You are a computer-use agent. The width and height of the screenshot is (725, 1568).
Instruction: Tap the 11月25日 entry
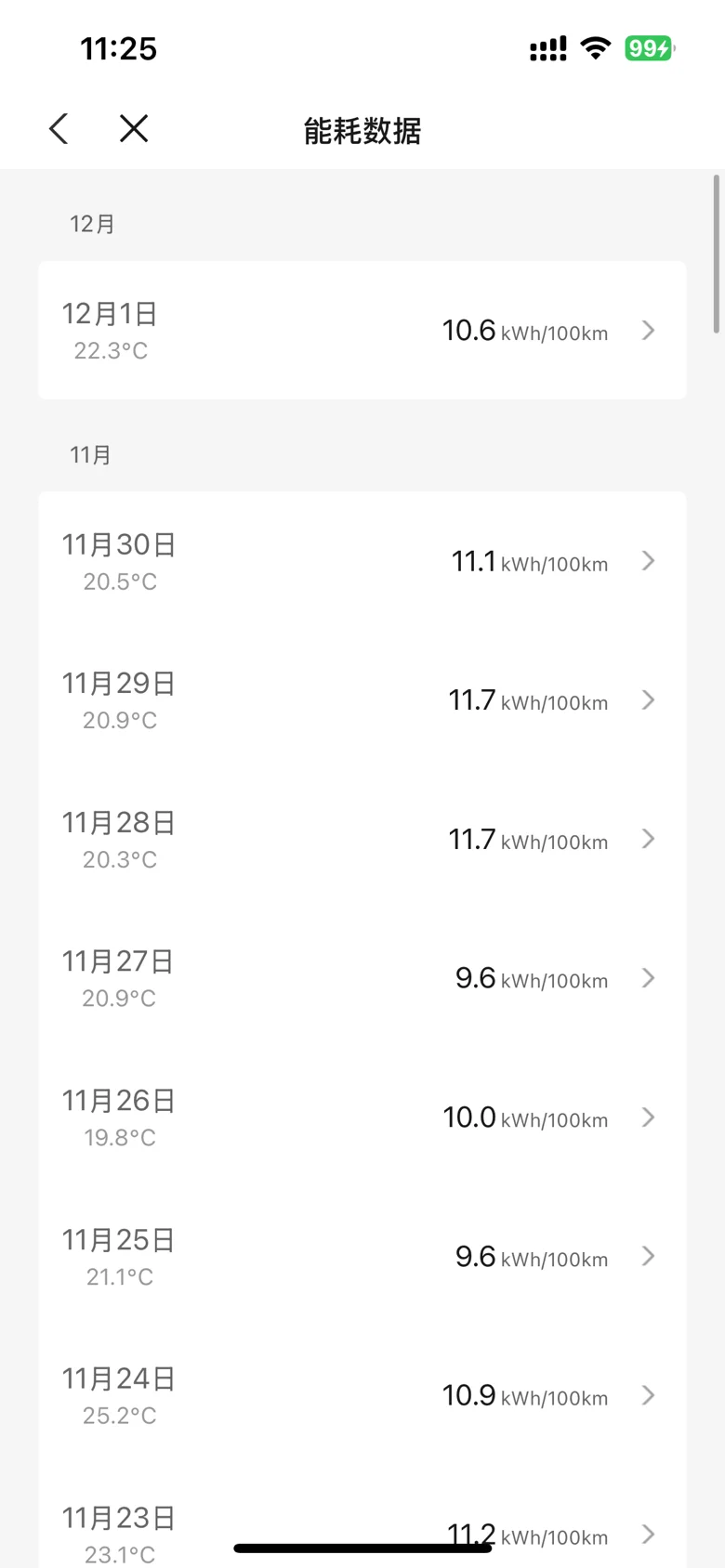362,1257
